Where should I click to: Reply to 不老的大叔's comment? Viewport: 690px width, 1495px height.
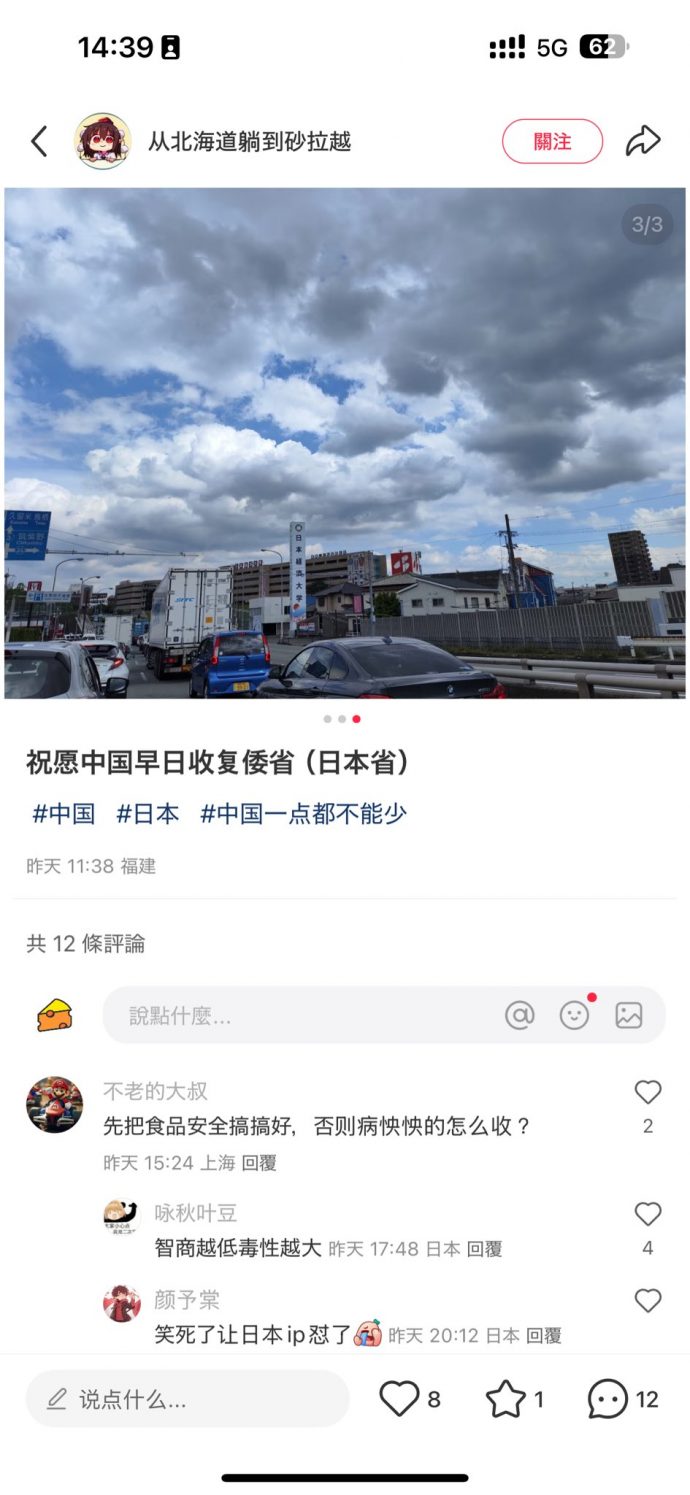click(x=259, y=1163)
